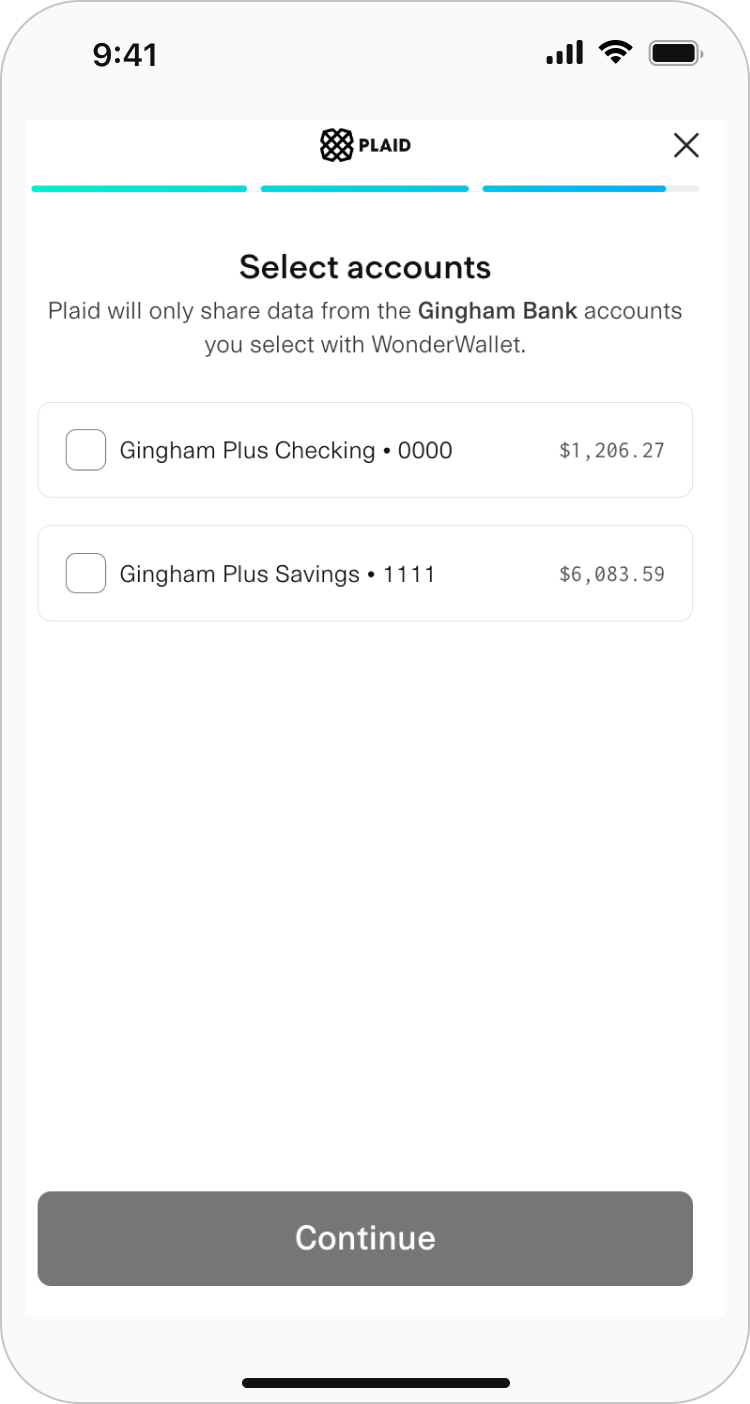Click the cellular signal strength icon
The width and height of the screenshot is (750, 1404).
pos(562,53)
